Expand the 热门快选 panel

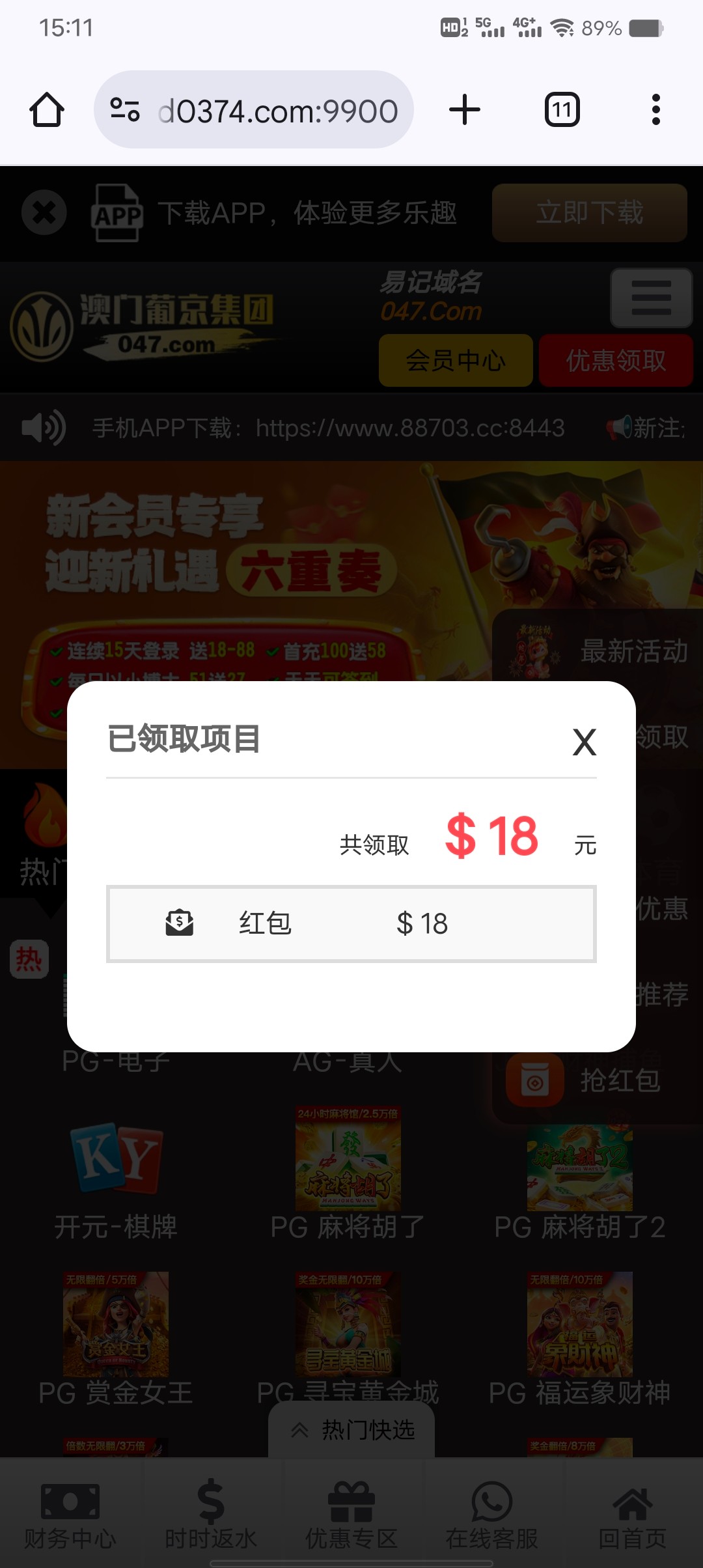tap(351, 1429)
